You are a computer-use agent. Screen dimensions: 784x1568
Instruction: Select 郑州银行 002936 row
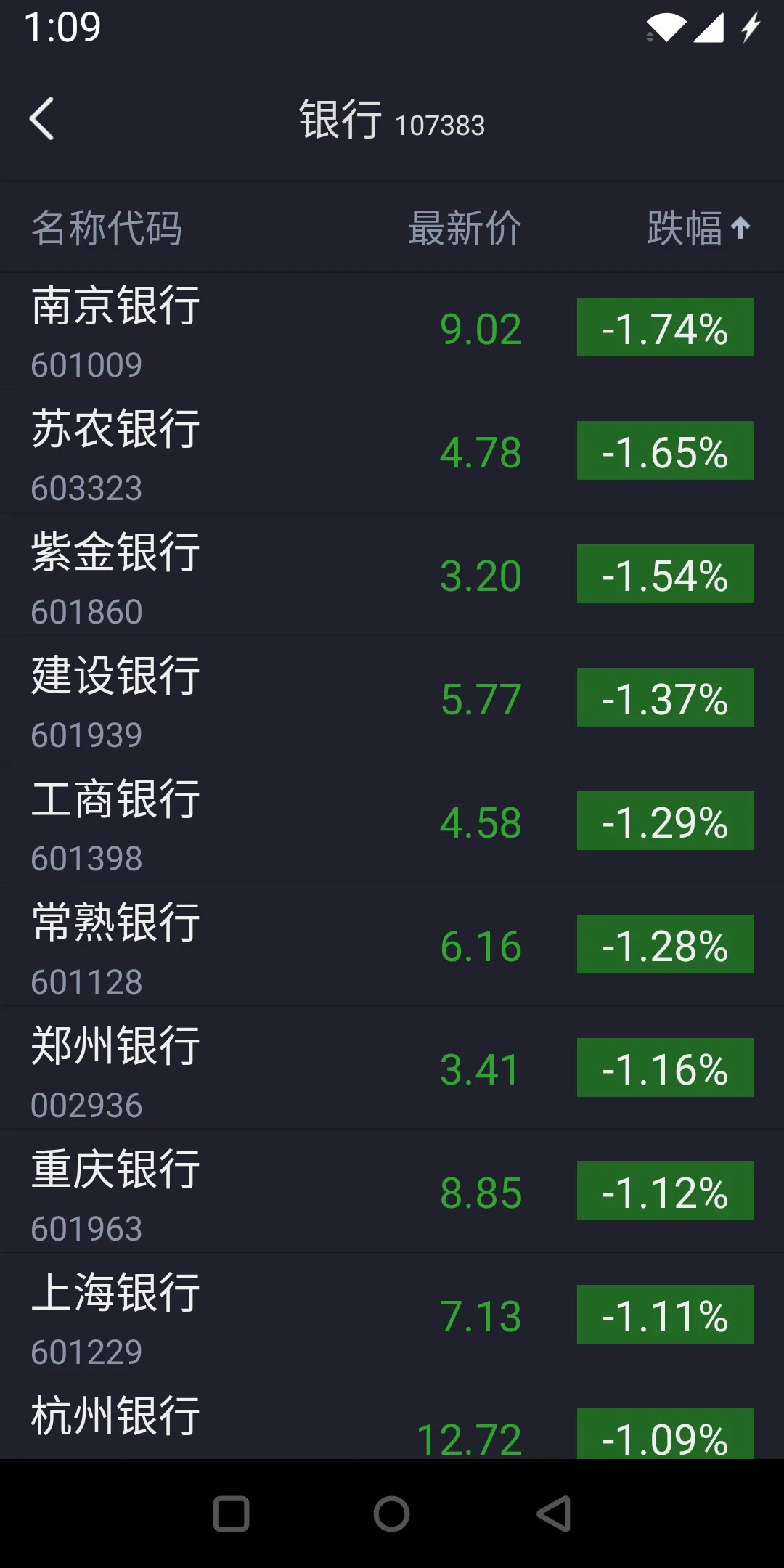point(392,1069)
